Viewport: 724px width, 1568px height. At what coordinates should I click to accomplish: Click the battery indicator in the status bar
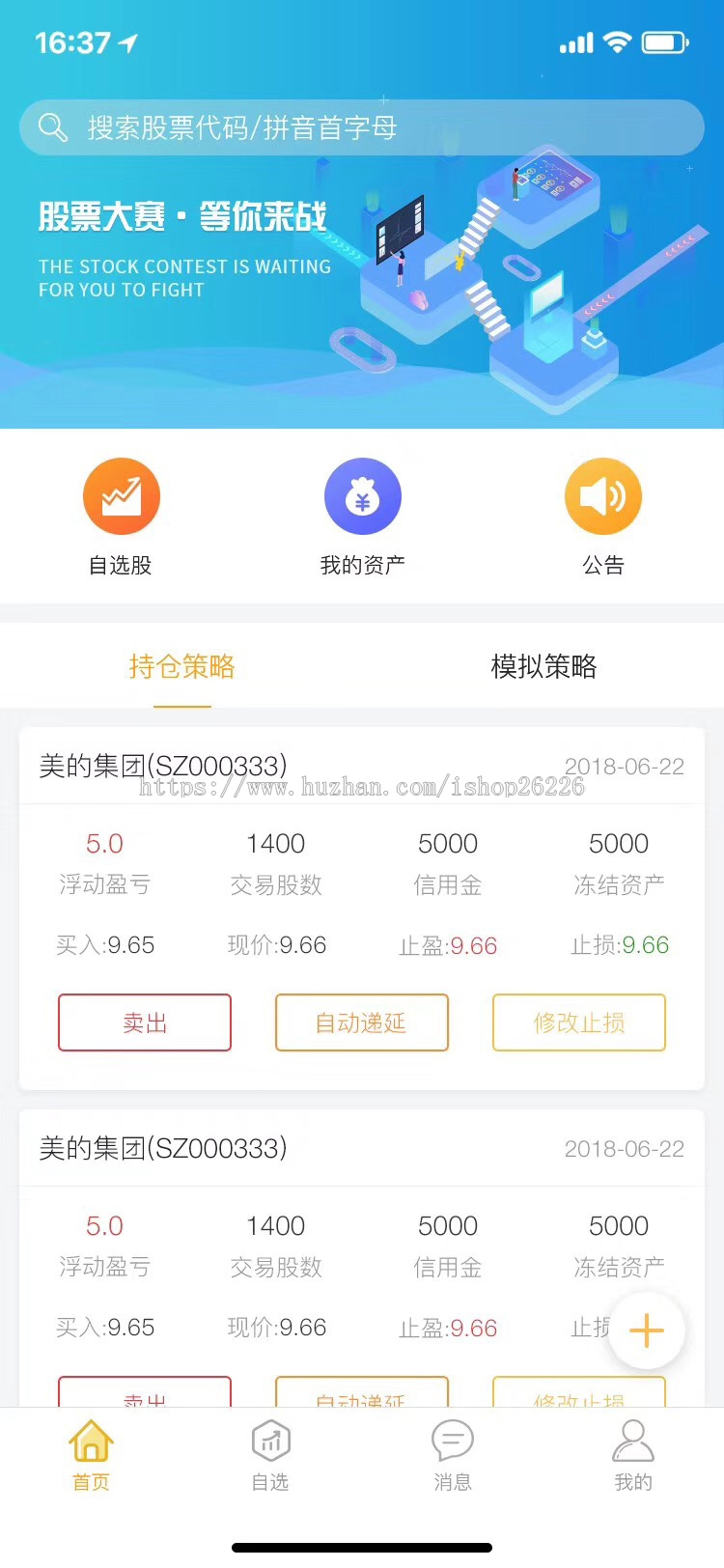pyautogui.click(x=665, y=41)
